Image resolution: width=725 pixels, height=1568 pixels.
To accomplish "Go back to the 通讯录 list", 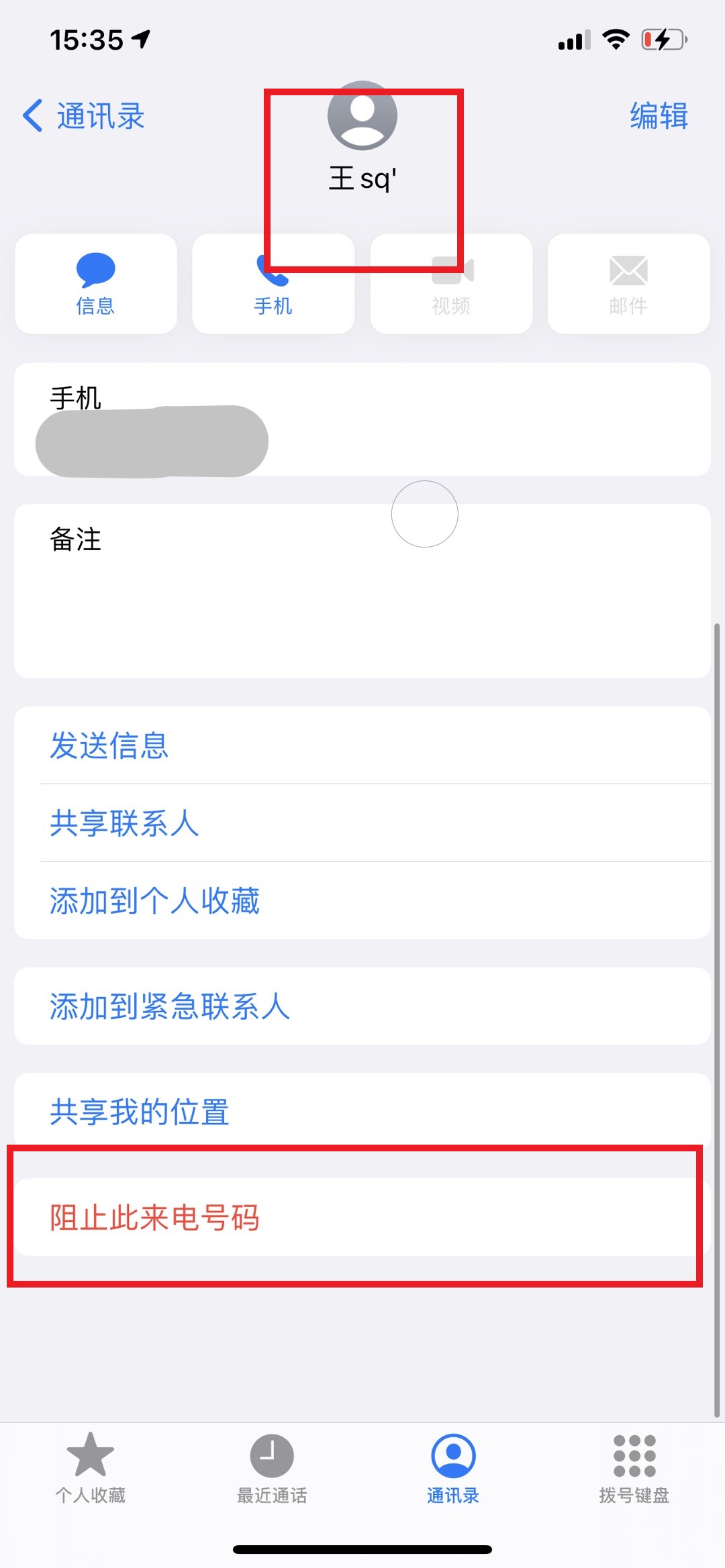I will (84, 116).
